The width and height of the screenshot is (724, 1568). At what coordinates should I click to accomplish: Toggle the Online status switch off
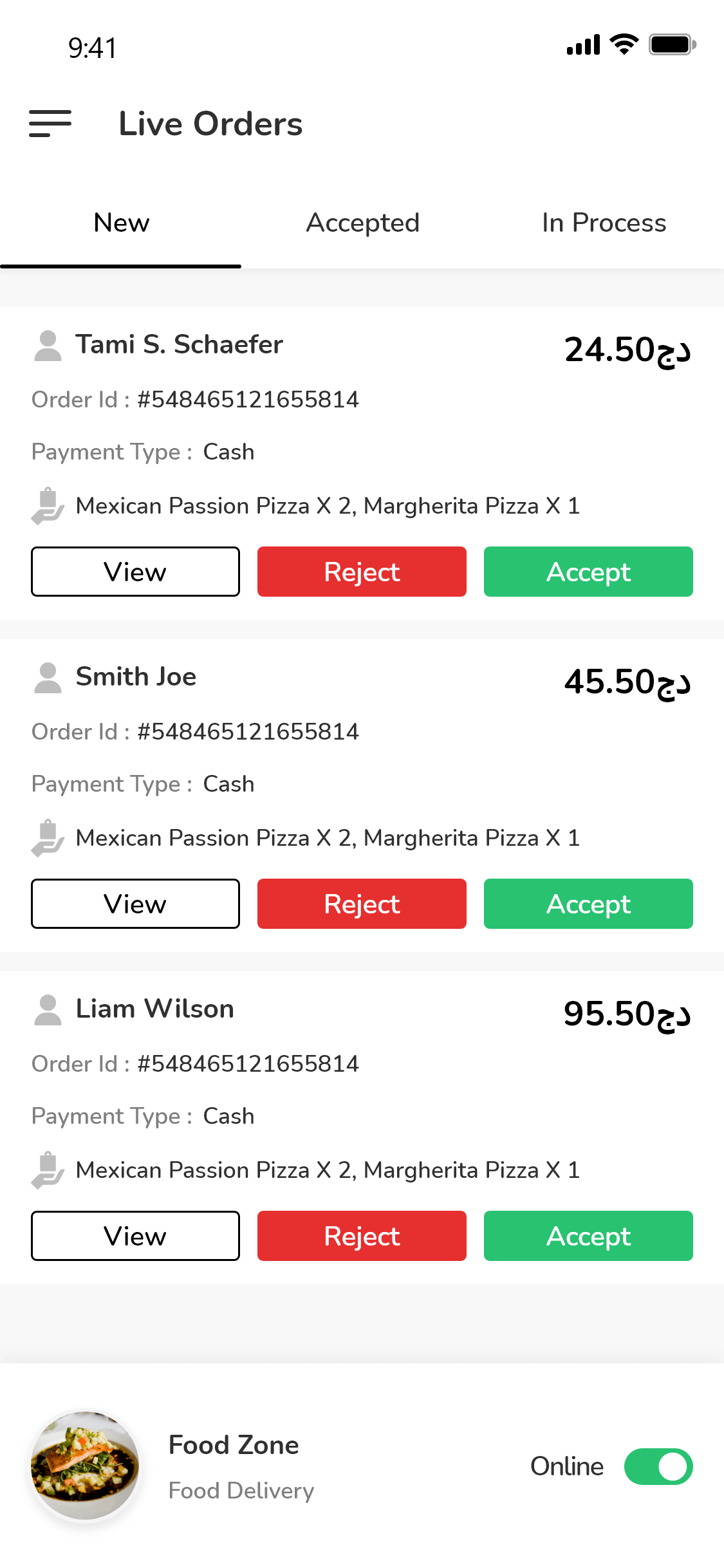coord(658,1467)
